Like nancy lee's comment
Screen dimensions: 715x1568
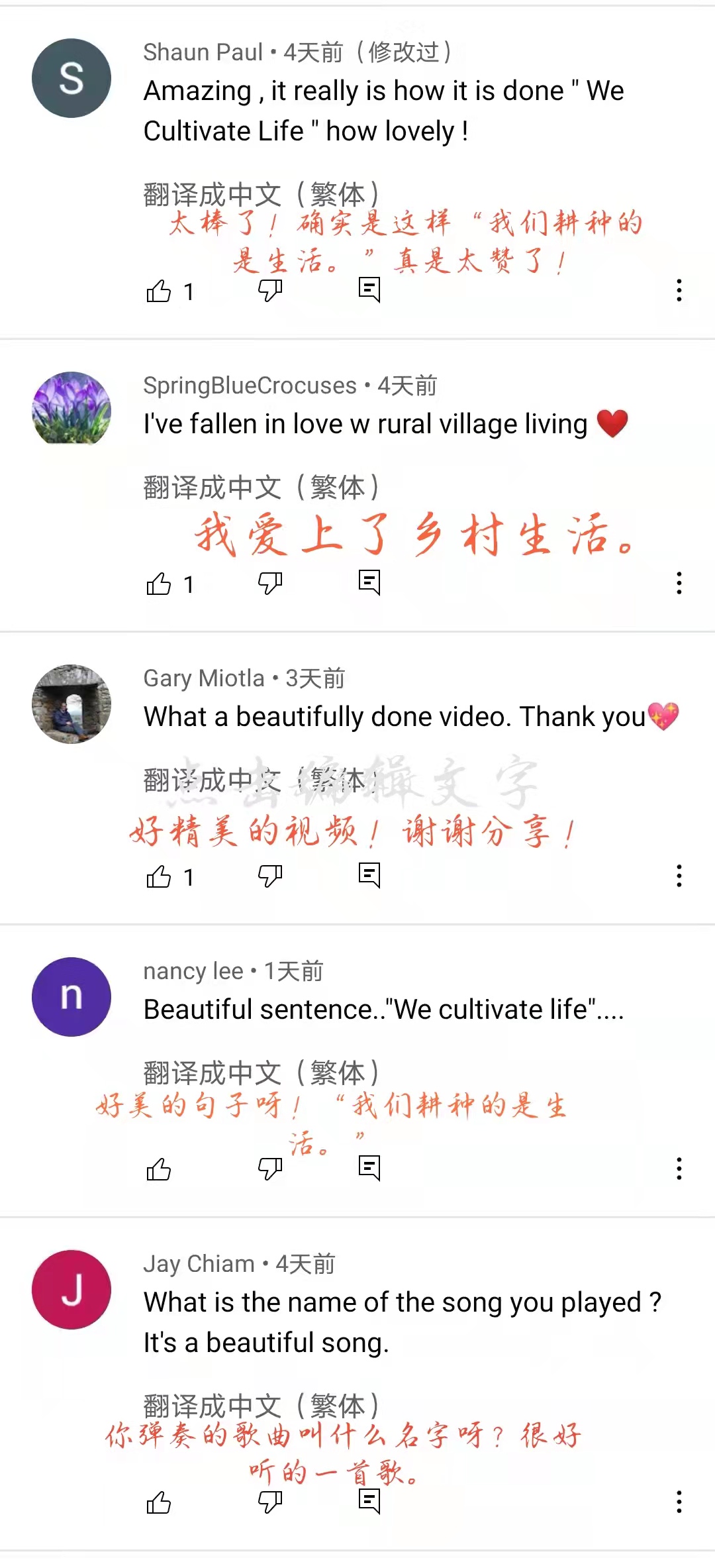[x=159, y=1169]
